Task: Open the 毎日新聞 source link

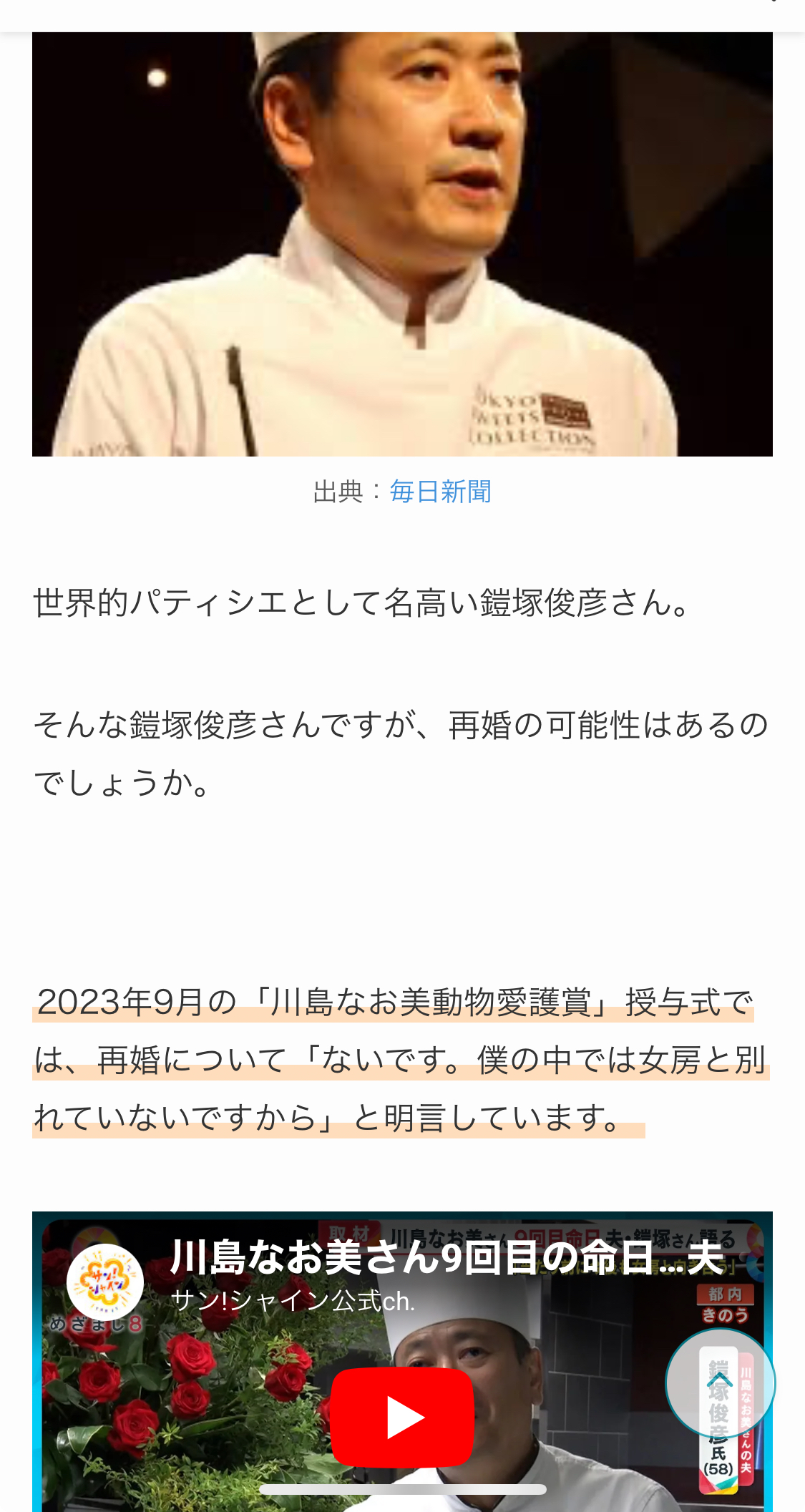Action: tap(440, 492)
